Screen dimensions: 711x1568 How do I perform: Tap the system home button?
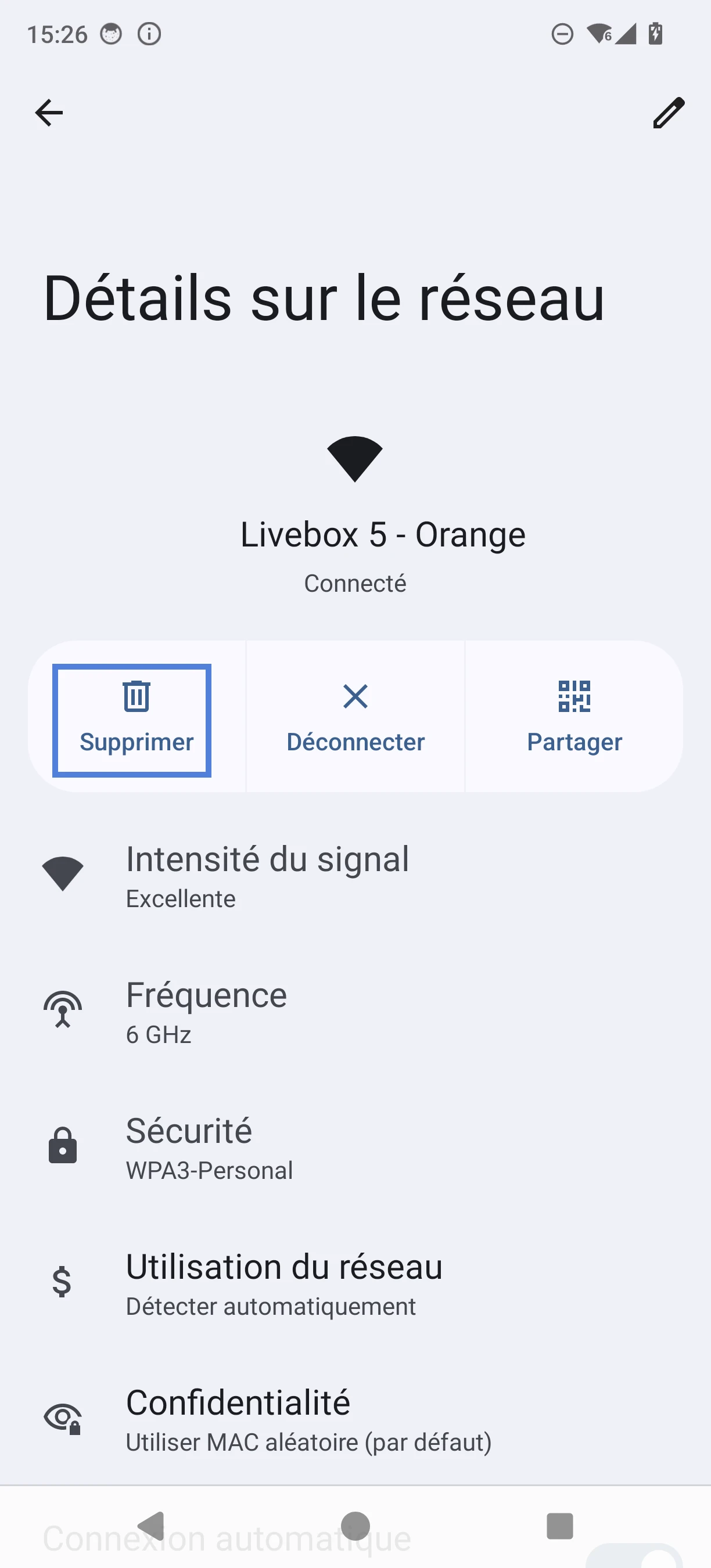pos(355,1526)
